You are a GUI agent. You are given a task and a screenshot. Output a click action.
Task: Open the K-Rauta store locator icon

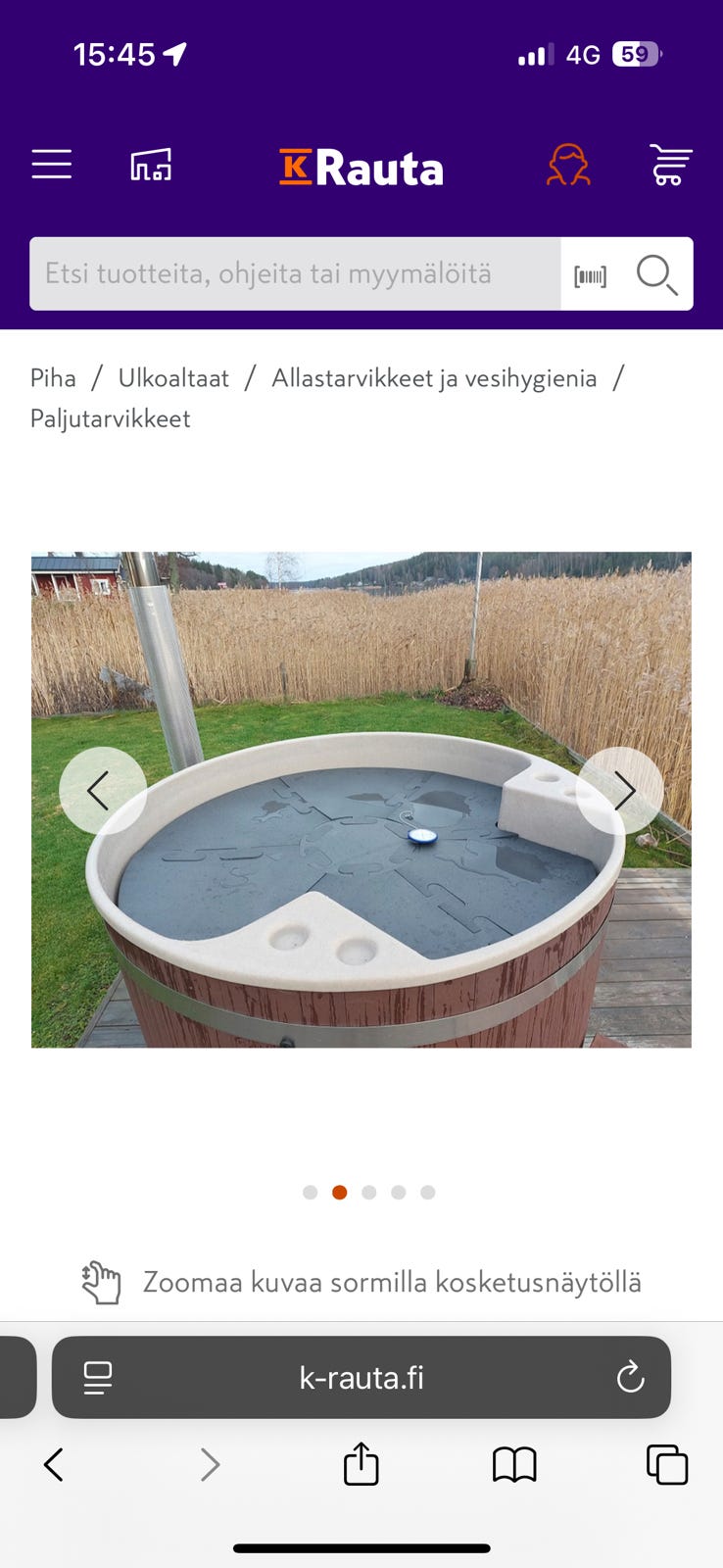pos(150,165)
